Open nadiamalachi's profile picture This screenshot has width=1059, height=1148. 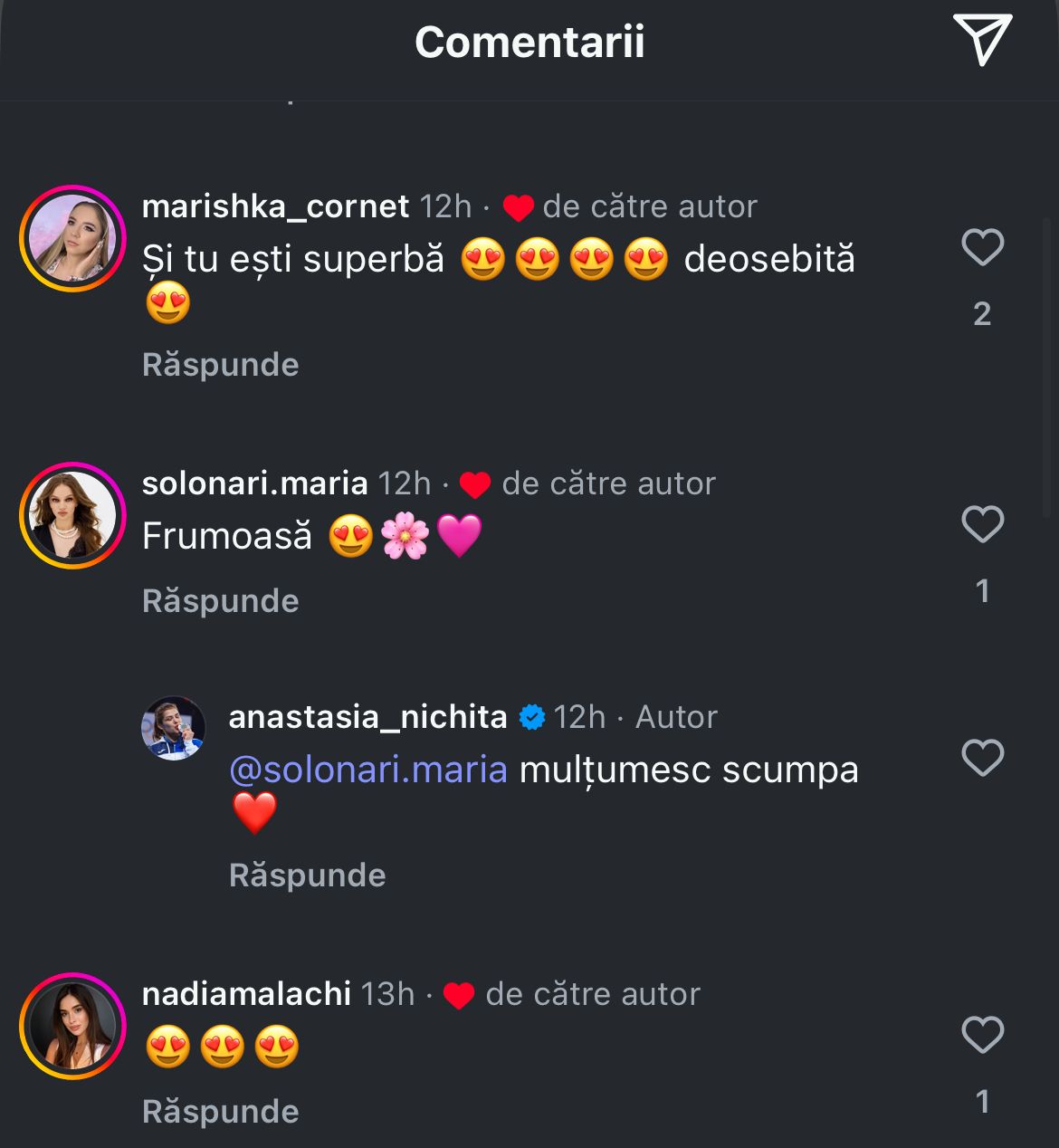72,1026
